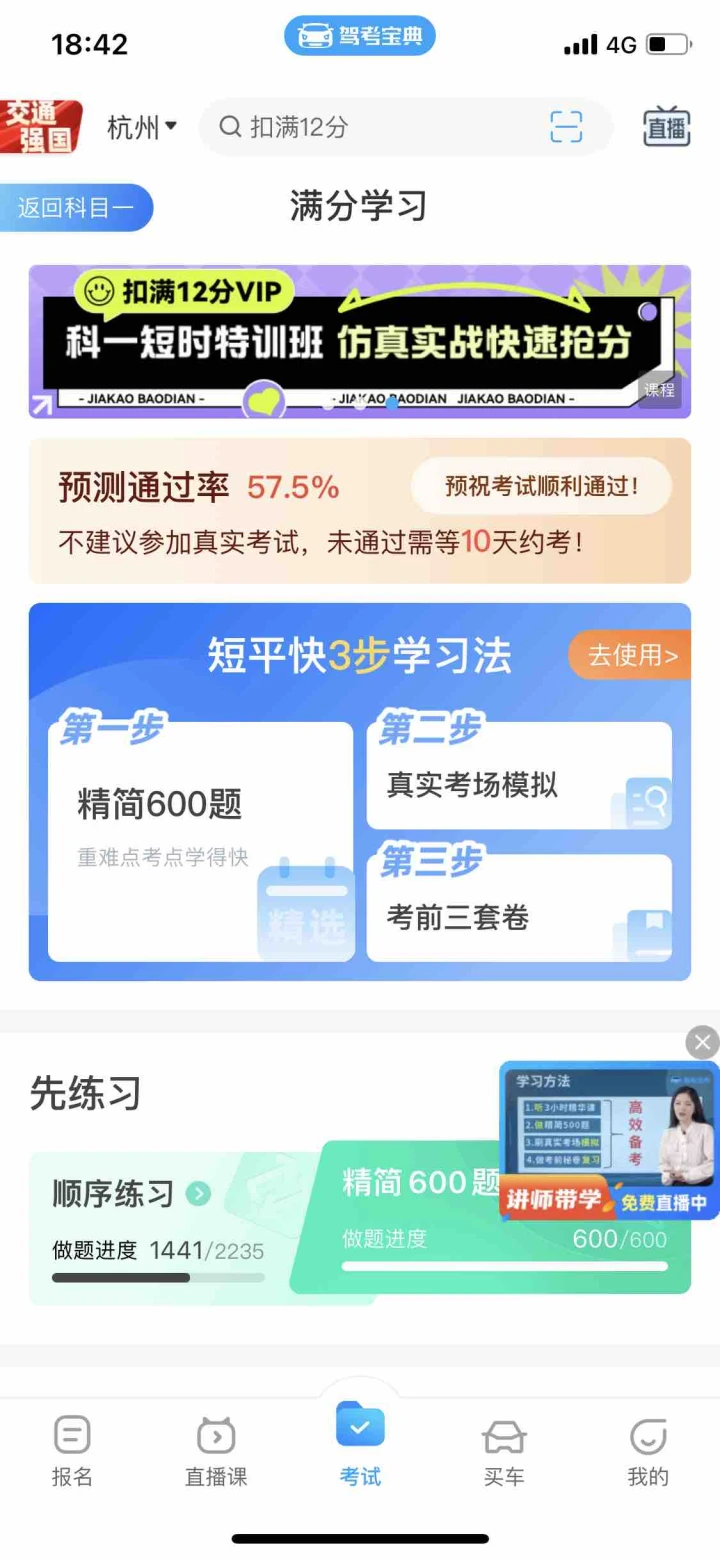
Task: Open the 精简600题 first step card
Action: pyautogui.click(x=200, y=842)
